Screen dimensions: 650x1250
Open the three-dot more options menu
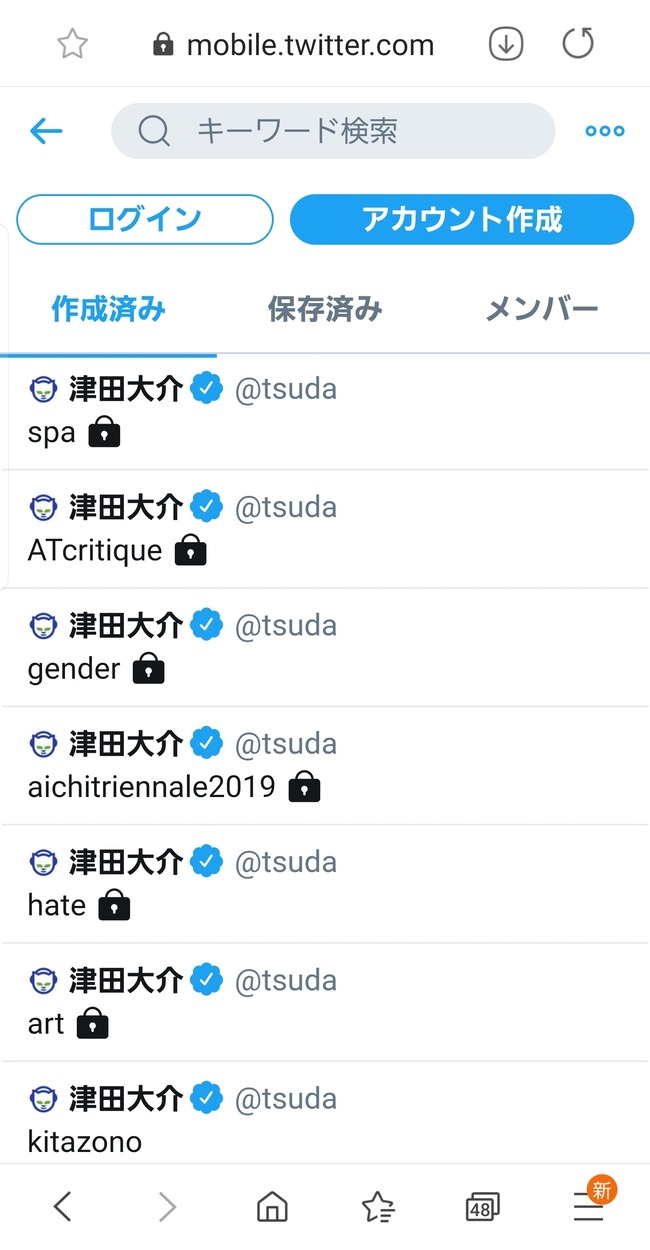[604, 131]
